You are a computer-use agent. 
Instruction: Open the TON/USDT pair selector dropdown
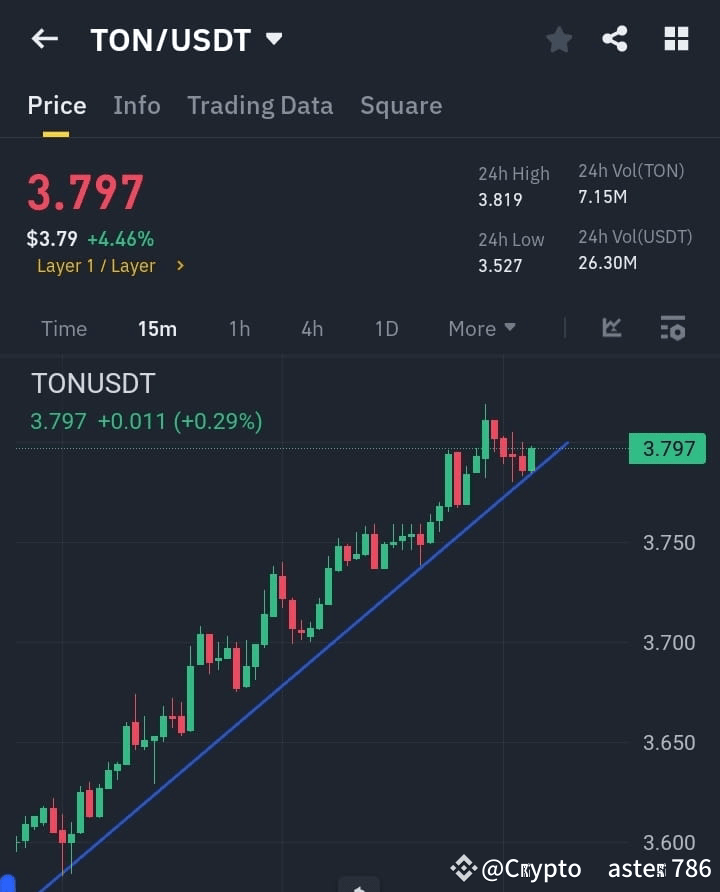tap(187, 40)
